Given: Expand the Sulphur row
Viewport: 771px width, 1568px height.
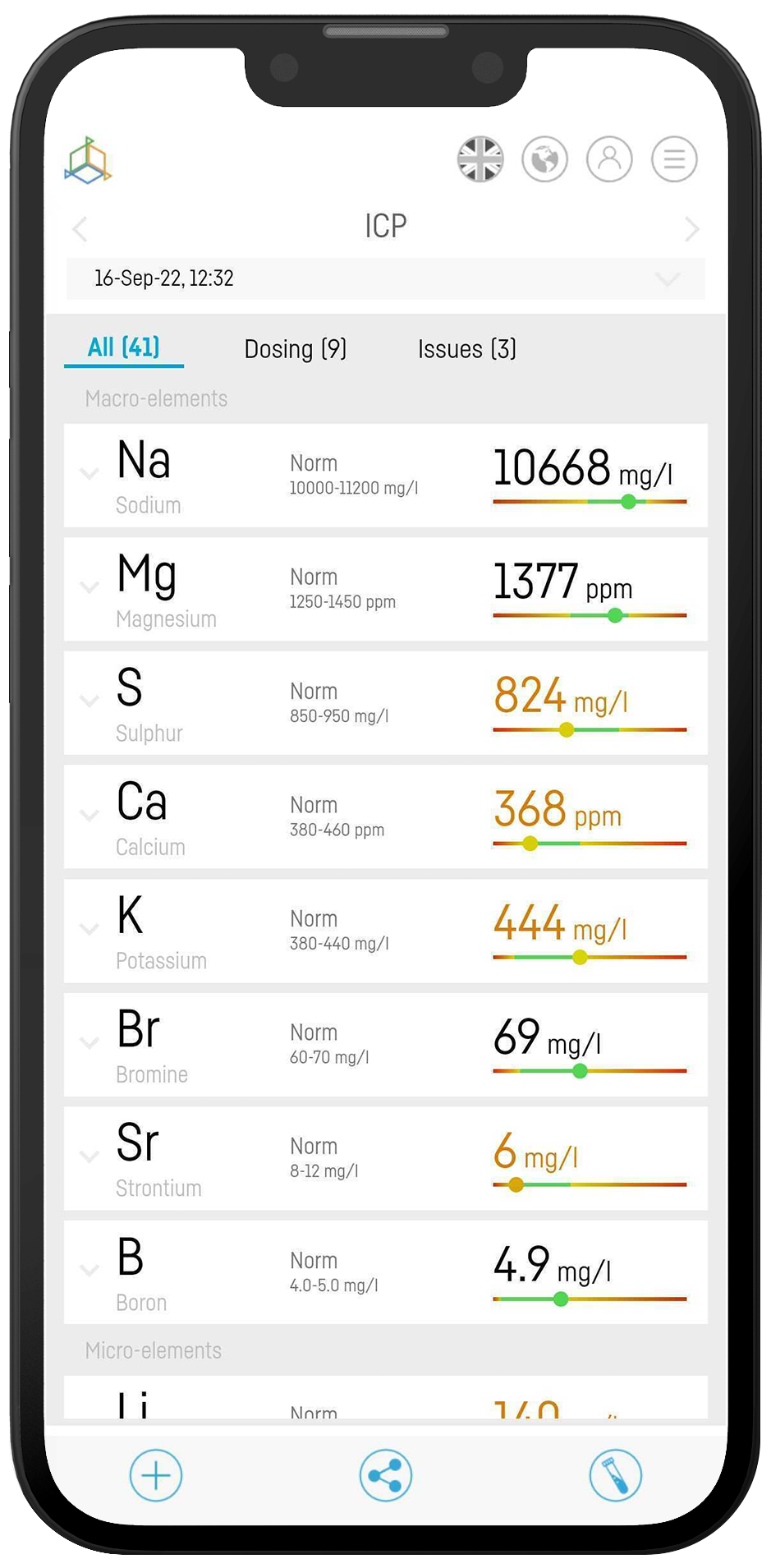Looking at the screenshot, I should (x=89, y=701).
